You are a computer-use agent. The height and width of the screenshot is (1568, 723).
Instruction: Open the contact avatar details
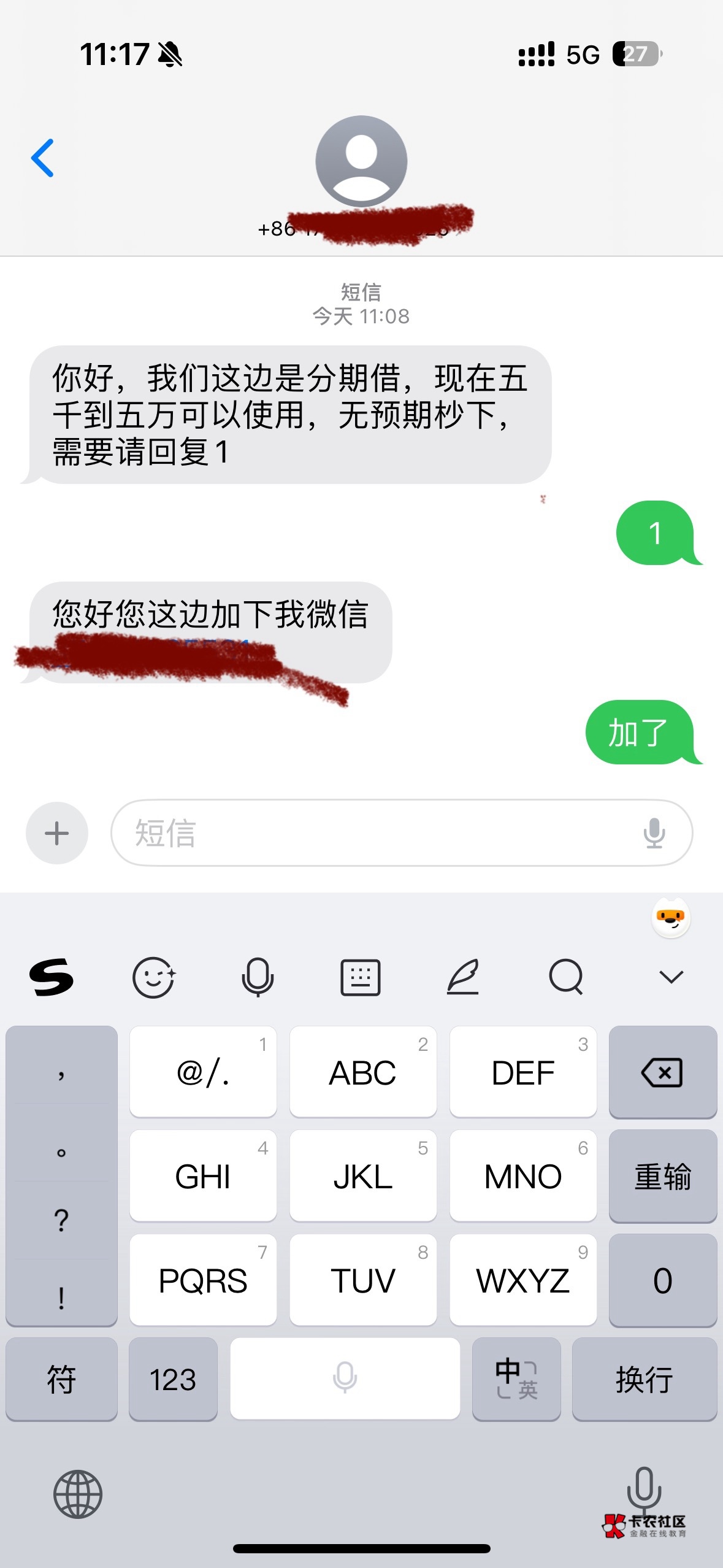pos(361,161)
